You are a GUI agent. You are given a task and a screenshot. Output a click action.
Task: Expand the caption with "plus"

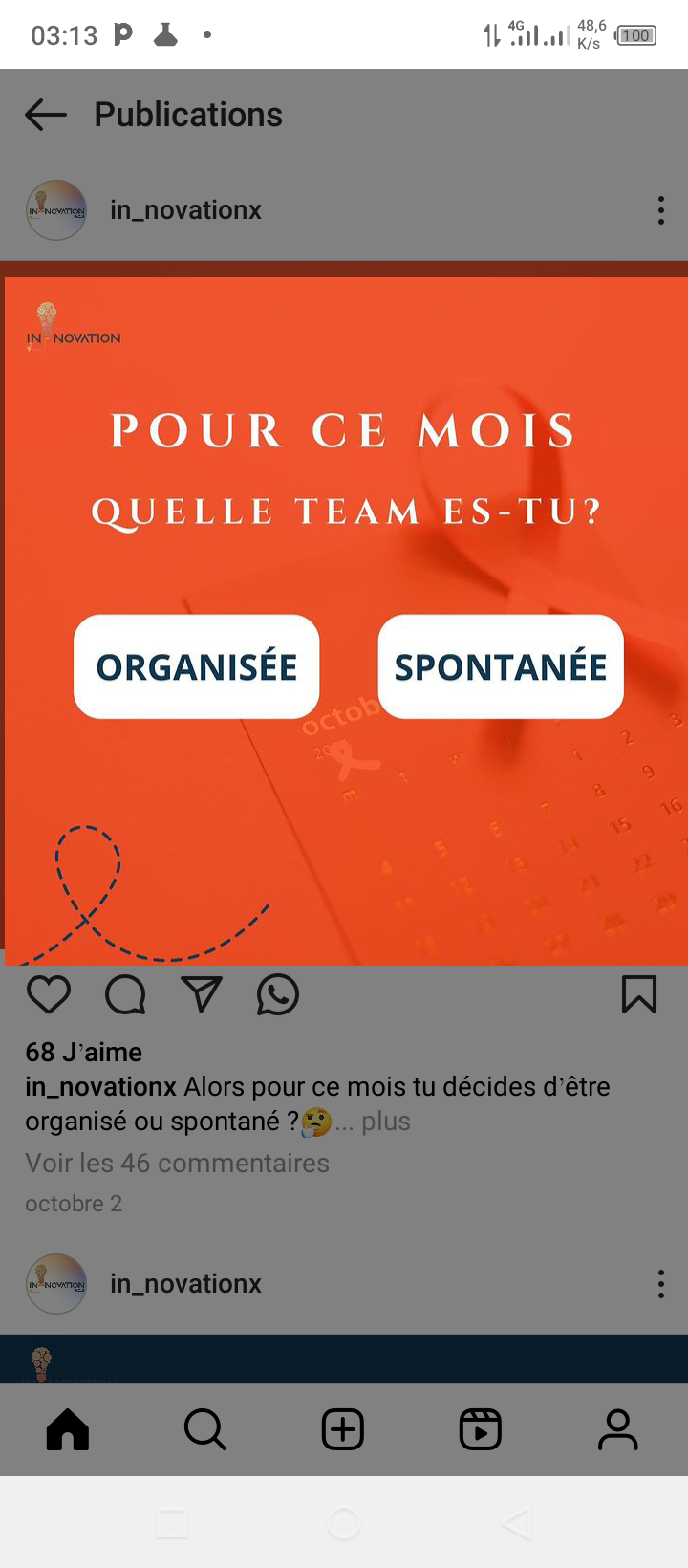click(386, 1122)
